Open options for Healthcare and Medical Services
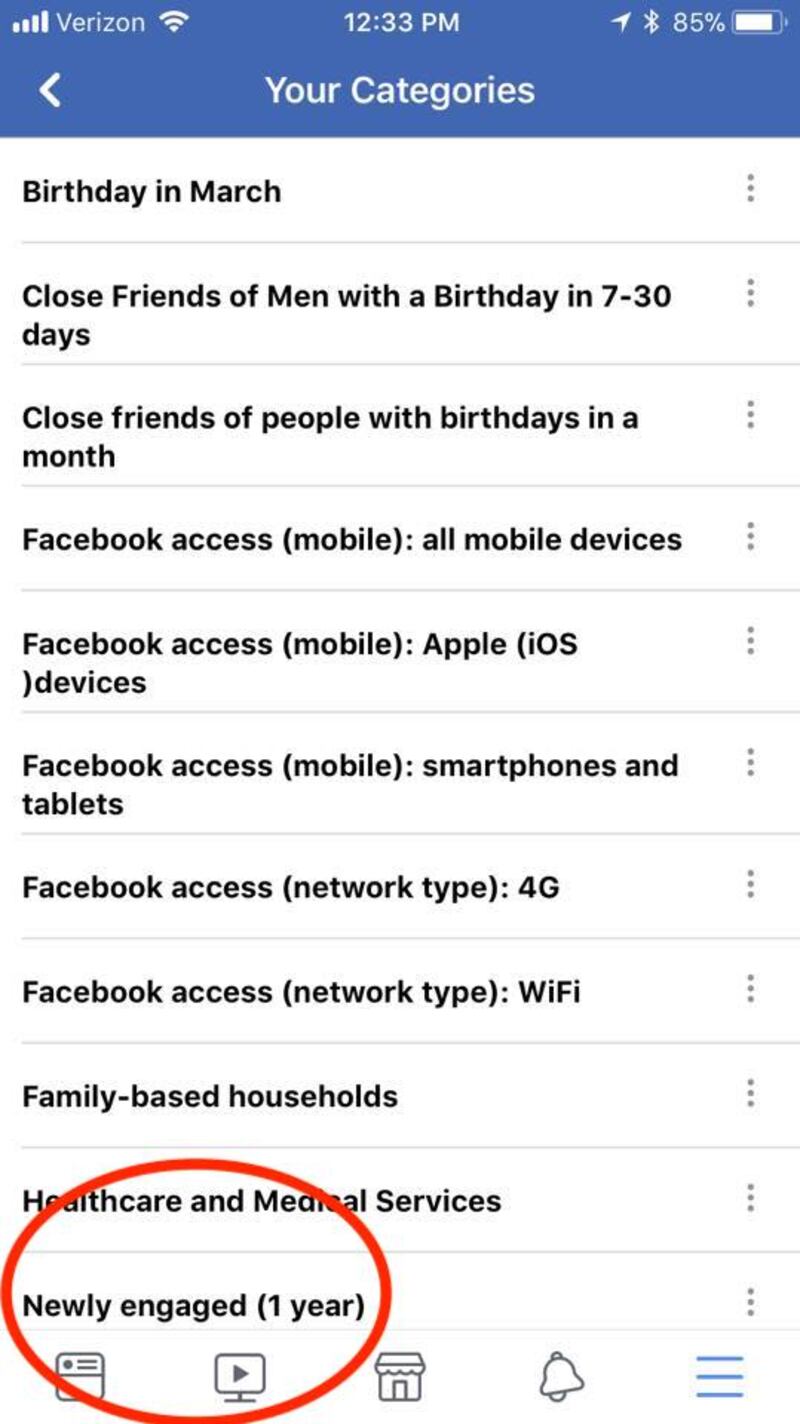Screen dimensions: 800x1424 (x=750, y=1198)
